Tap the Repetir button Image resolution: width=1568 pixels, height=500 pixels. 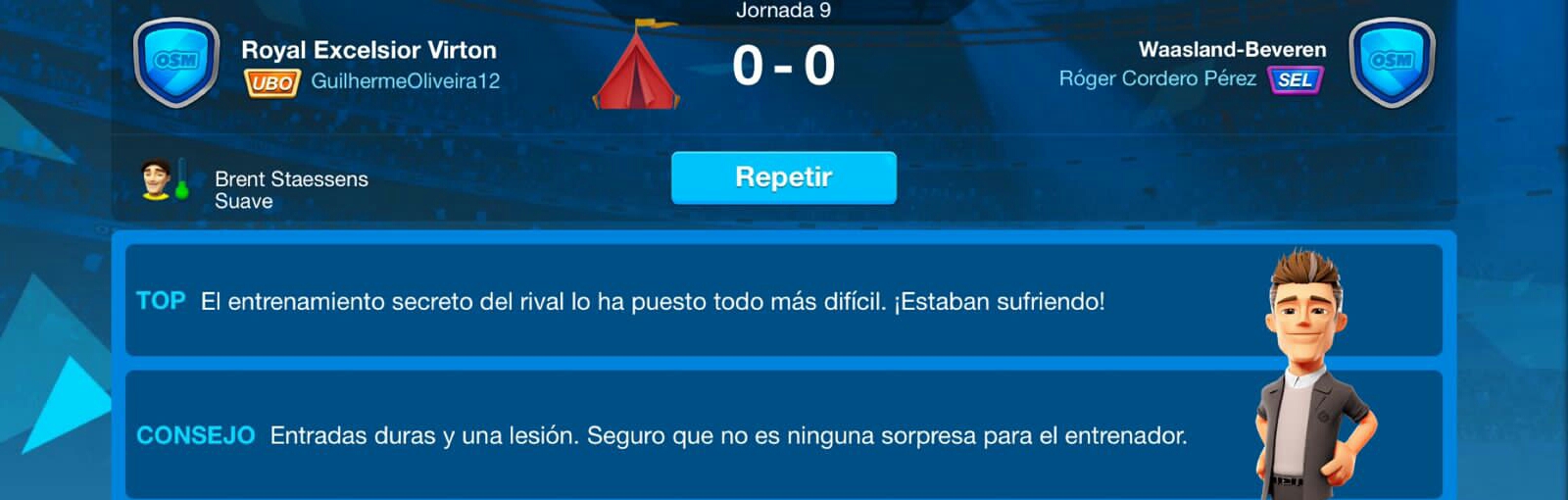(x=783, y=177)
